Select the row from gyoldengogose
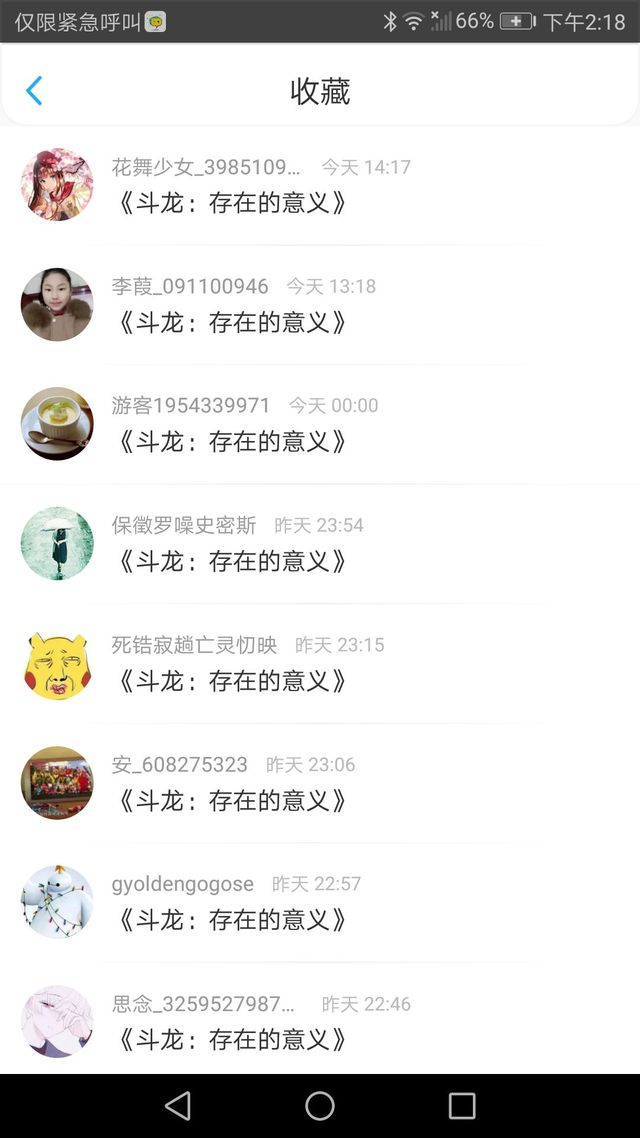This screenshot has height=1138, width=640. point(320,902)
